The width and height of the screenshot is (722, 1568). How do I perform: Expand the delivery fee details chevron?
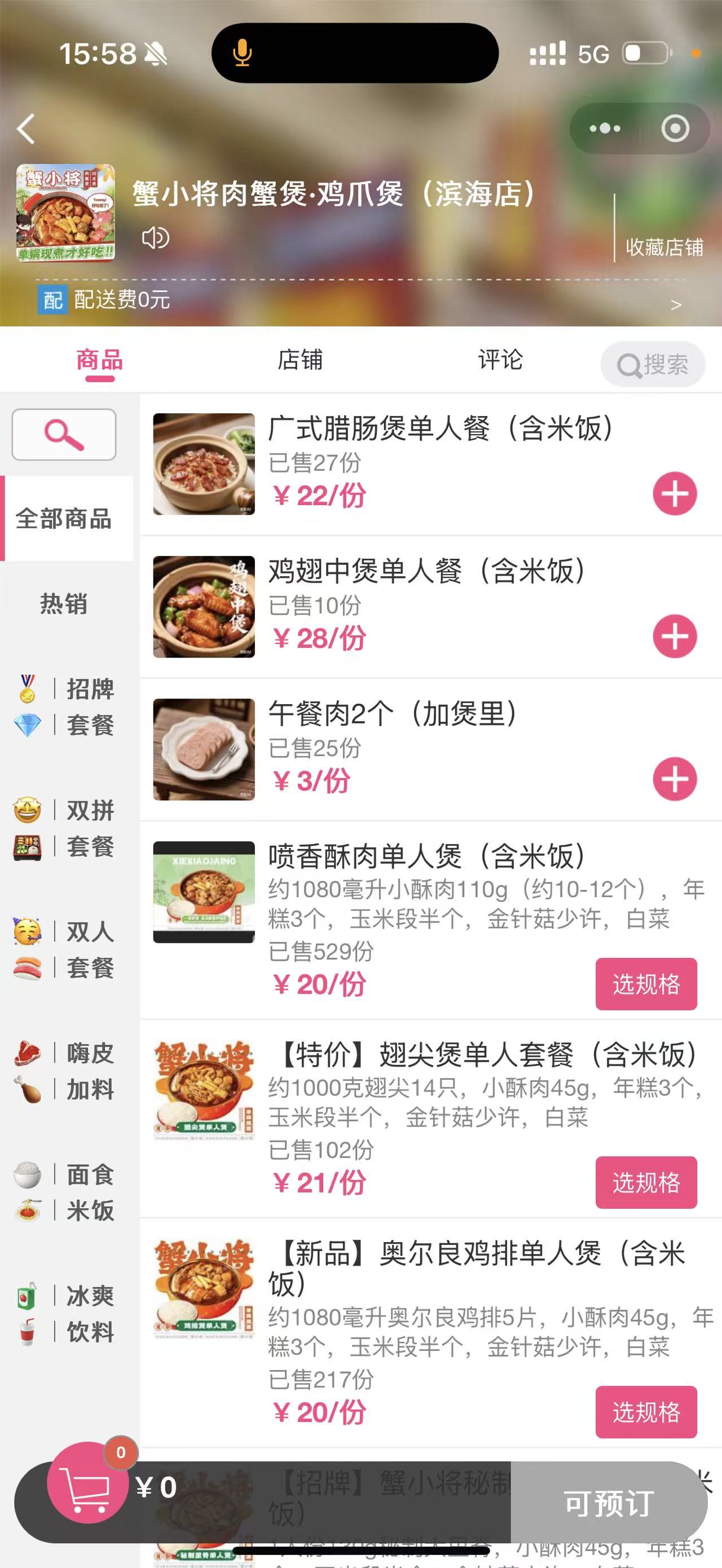pyautogui.click(x=677, y=305)
